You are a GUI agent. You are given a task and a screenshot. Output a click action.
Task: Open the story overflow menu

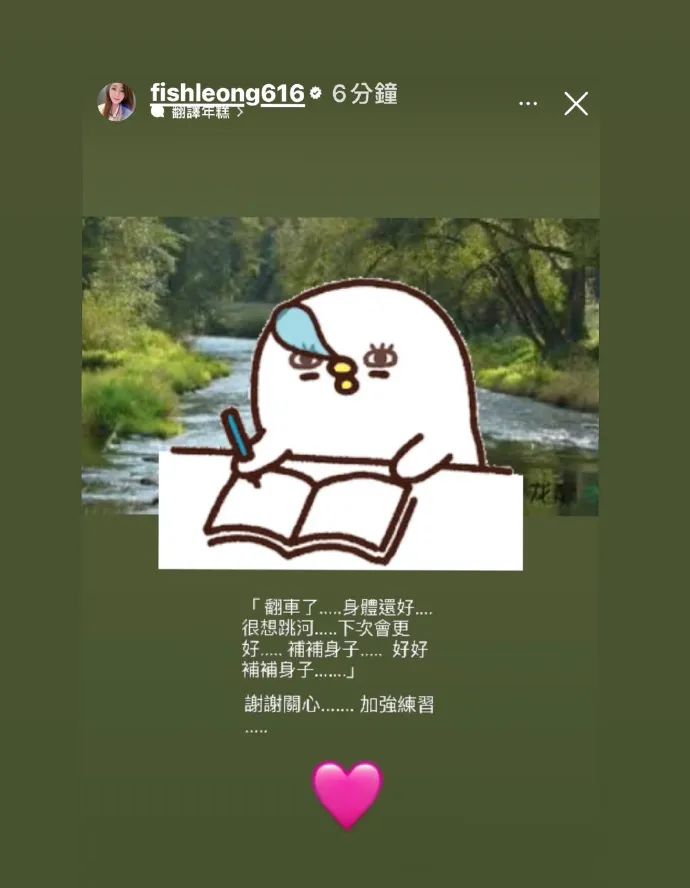pyautogui.click(x=528, y=104)
